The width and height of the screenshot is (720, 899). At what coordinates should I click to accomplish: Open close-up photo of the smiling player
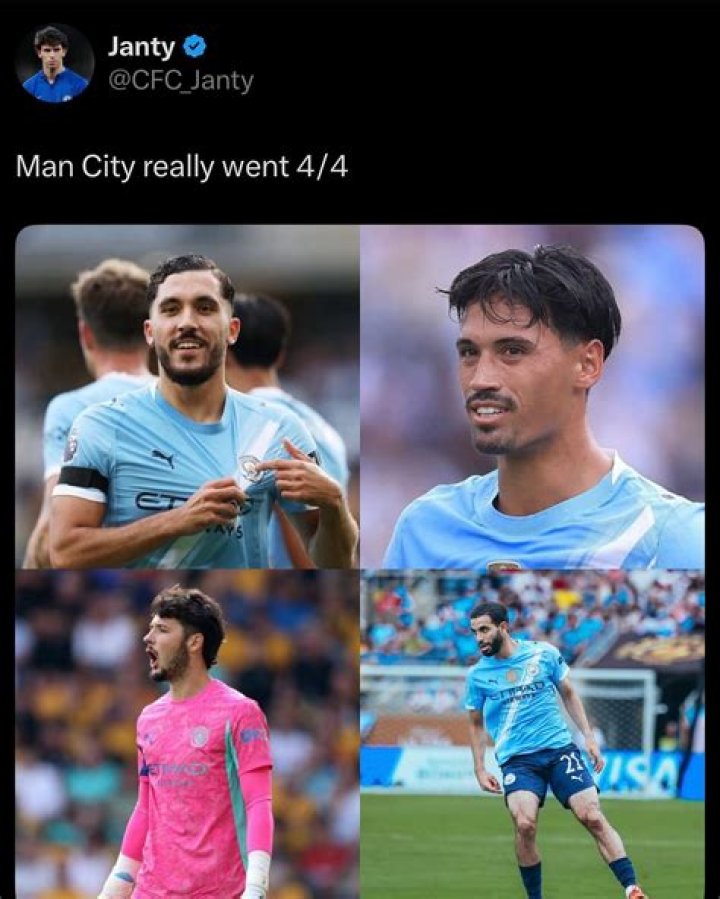click(532, 397)
